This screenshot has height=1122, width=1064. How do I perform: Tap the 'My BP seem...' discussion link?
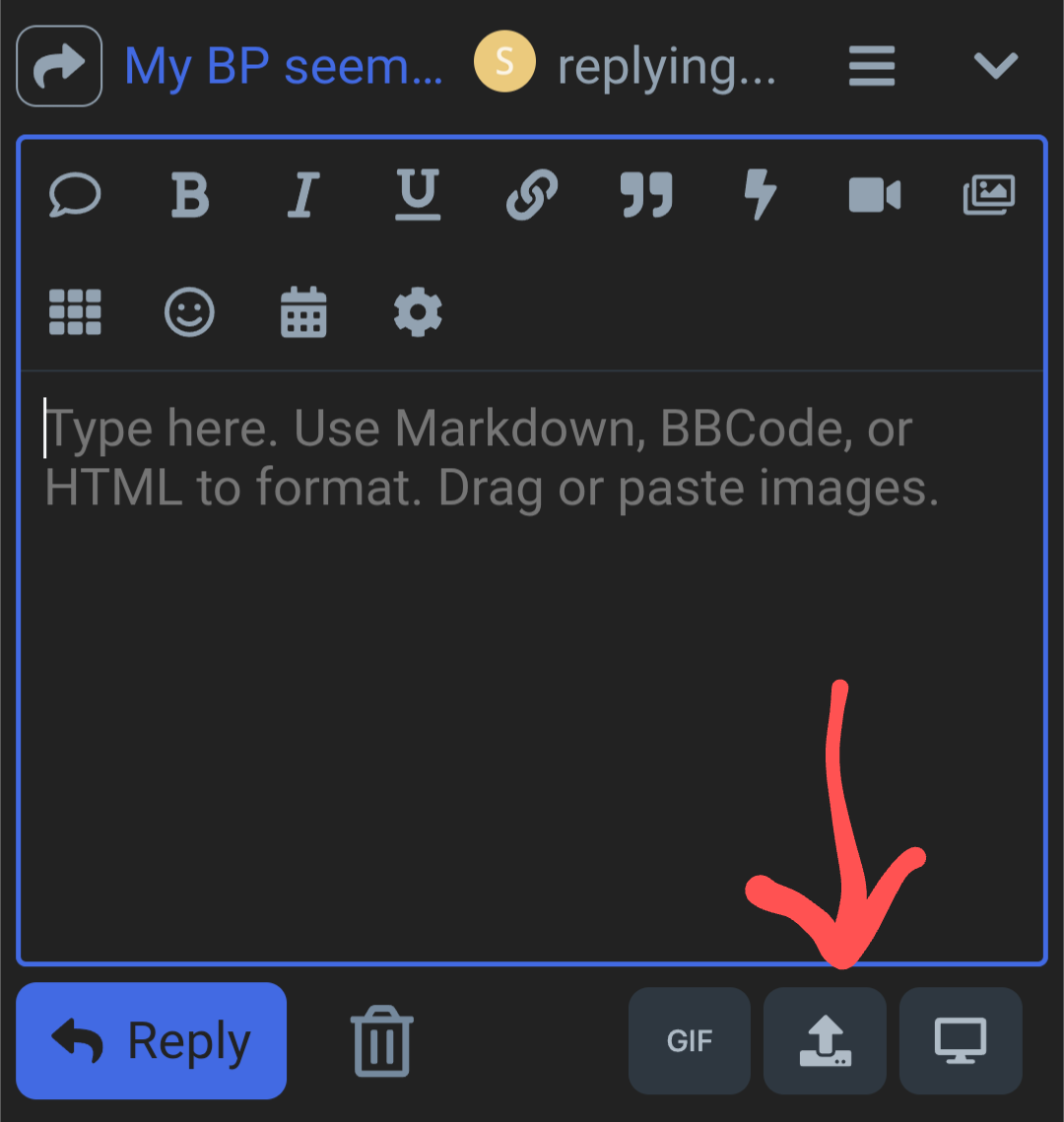[x=284, y=66]
